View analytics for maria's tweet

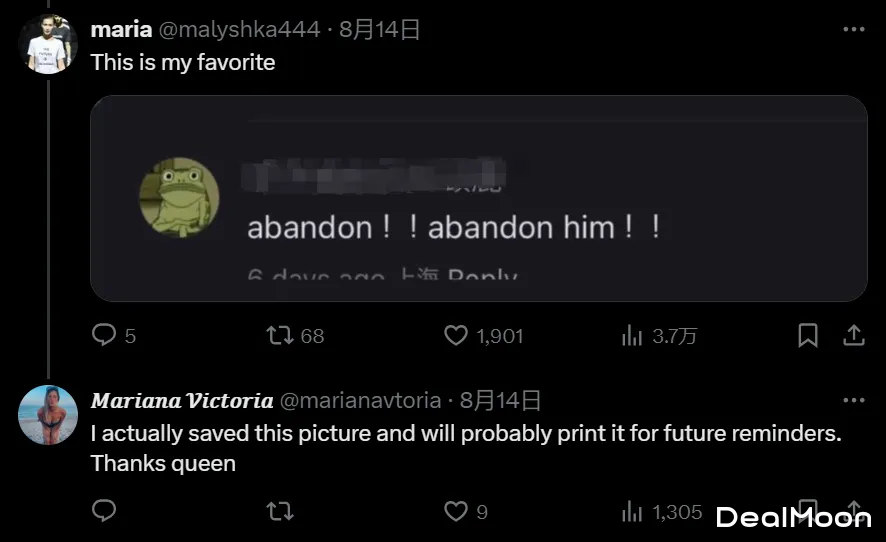coord(632,335)
